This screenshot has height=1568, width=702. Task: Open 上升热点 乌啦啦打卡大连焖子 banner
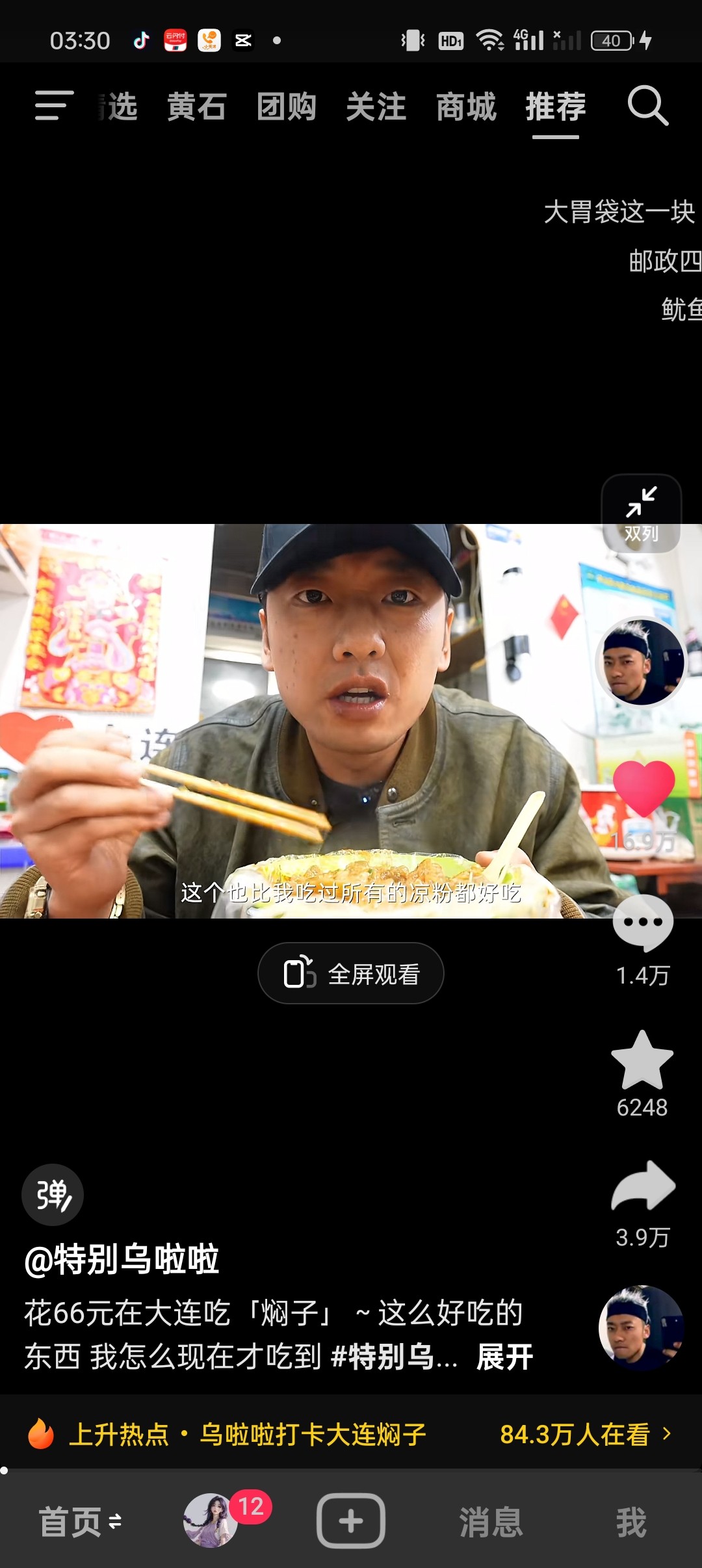pos(351,1434)
